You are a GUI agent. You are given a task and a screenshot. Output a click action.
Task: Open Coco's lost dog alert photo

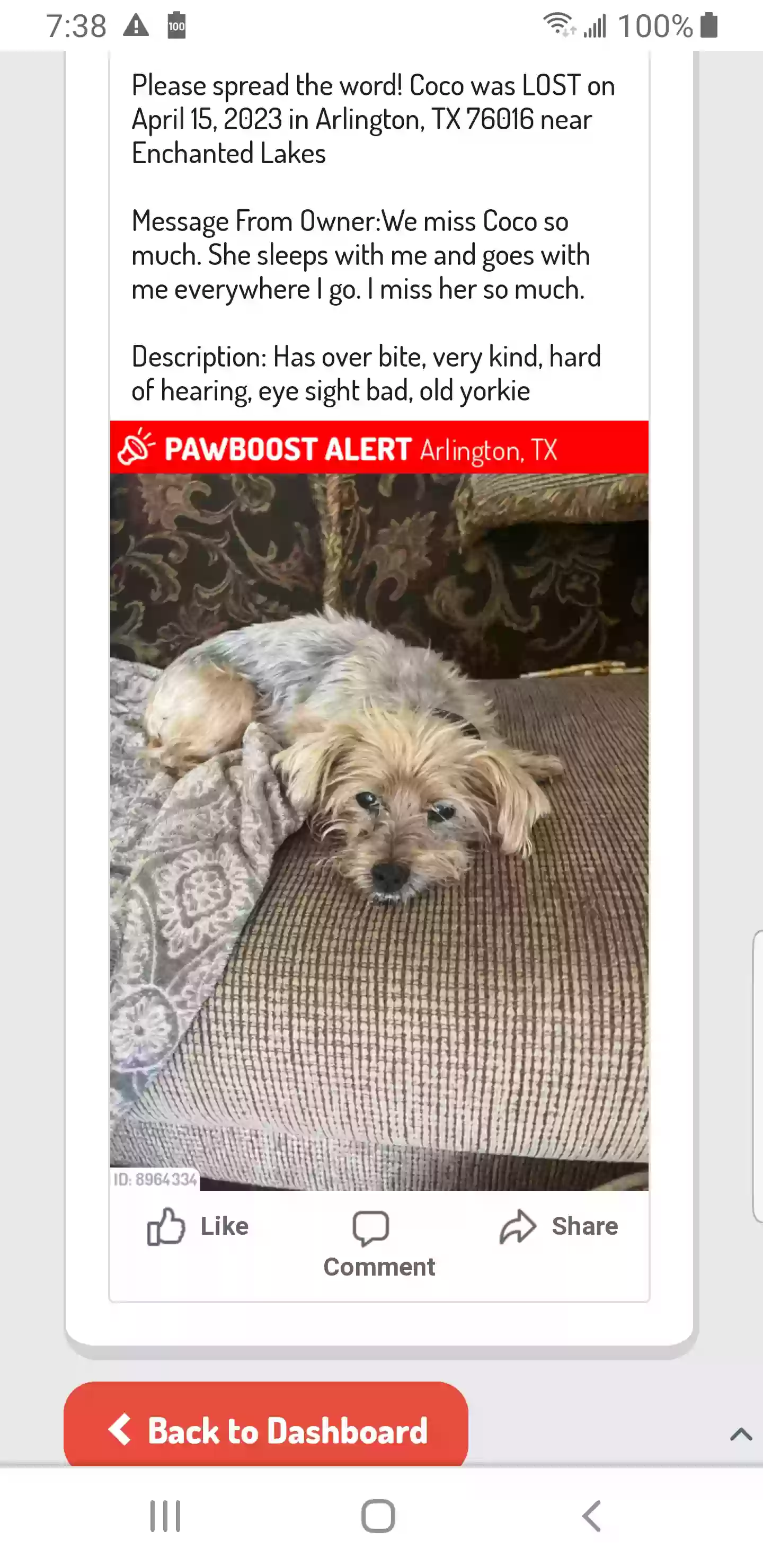click(x=379, y=831)
